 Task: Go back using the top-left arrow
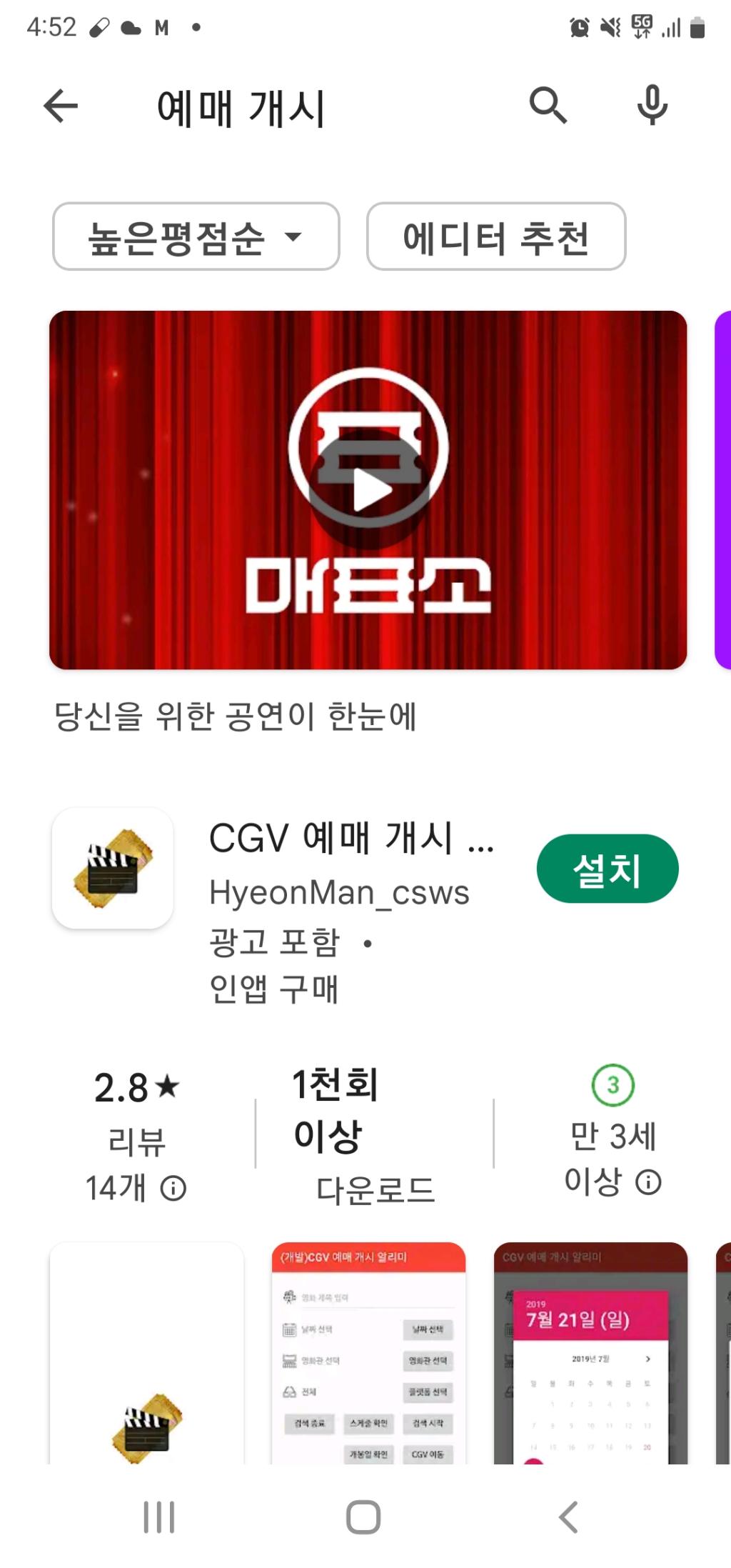(x=59, y=106)
